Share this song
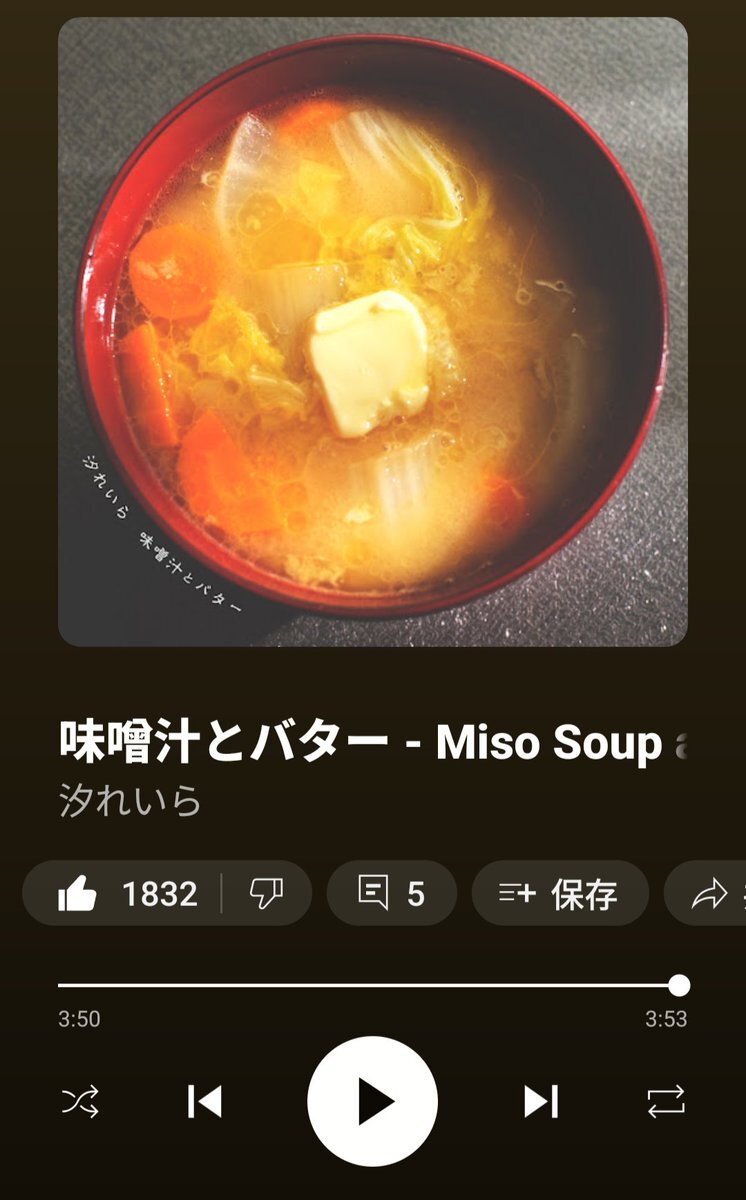Screen dimensions: 746x1200 706,893
